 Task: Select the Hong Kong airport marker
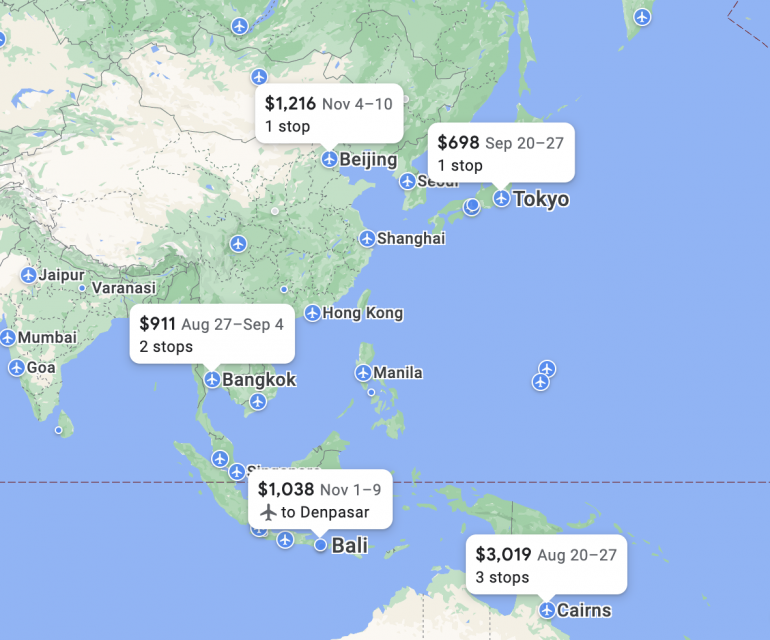tap(312, 313)
